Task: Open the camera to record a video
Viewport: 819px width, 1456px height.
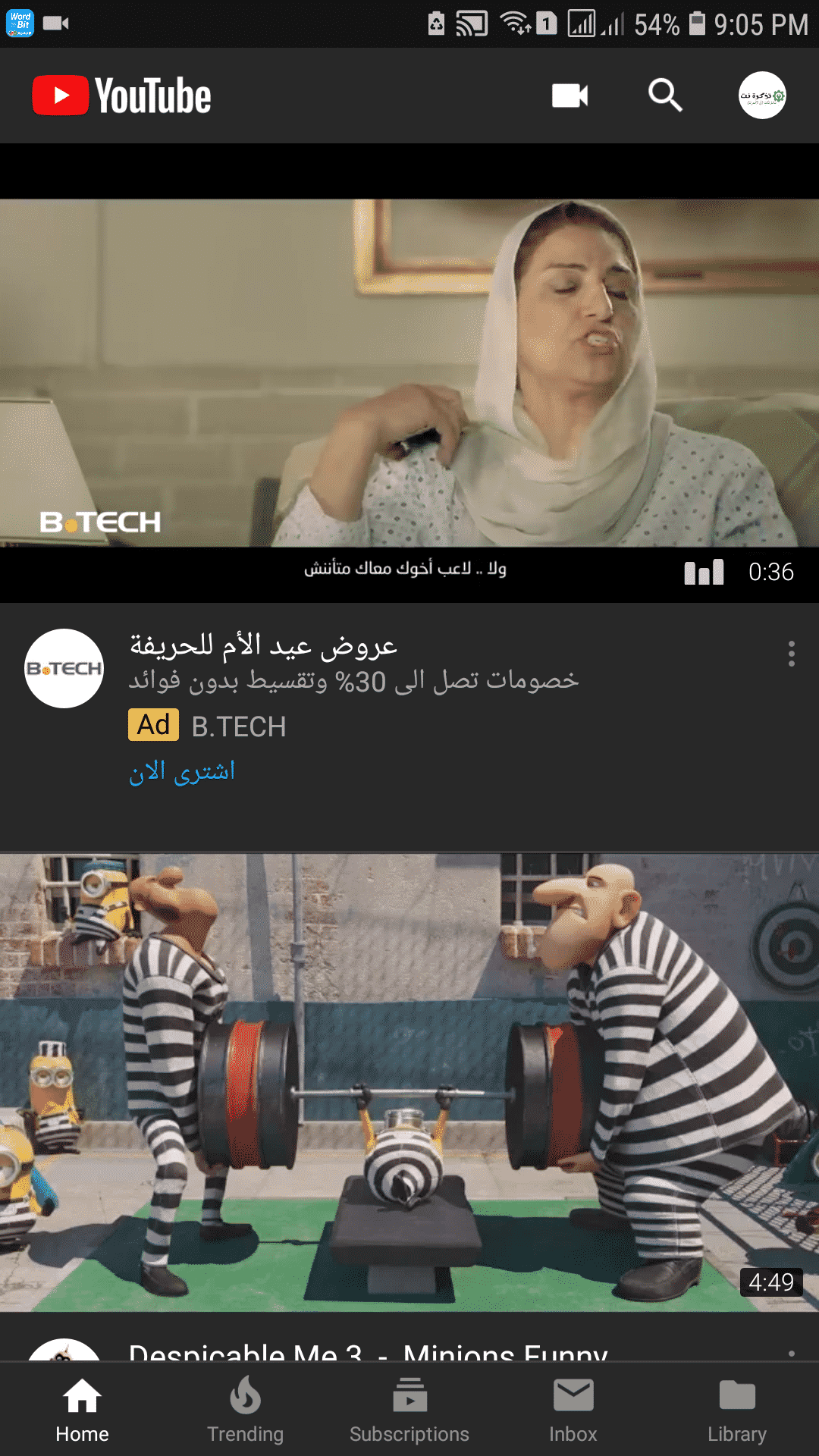Action: pyautogui.click(x=570, y=96)
